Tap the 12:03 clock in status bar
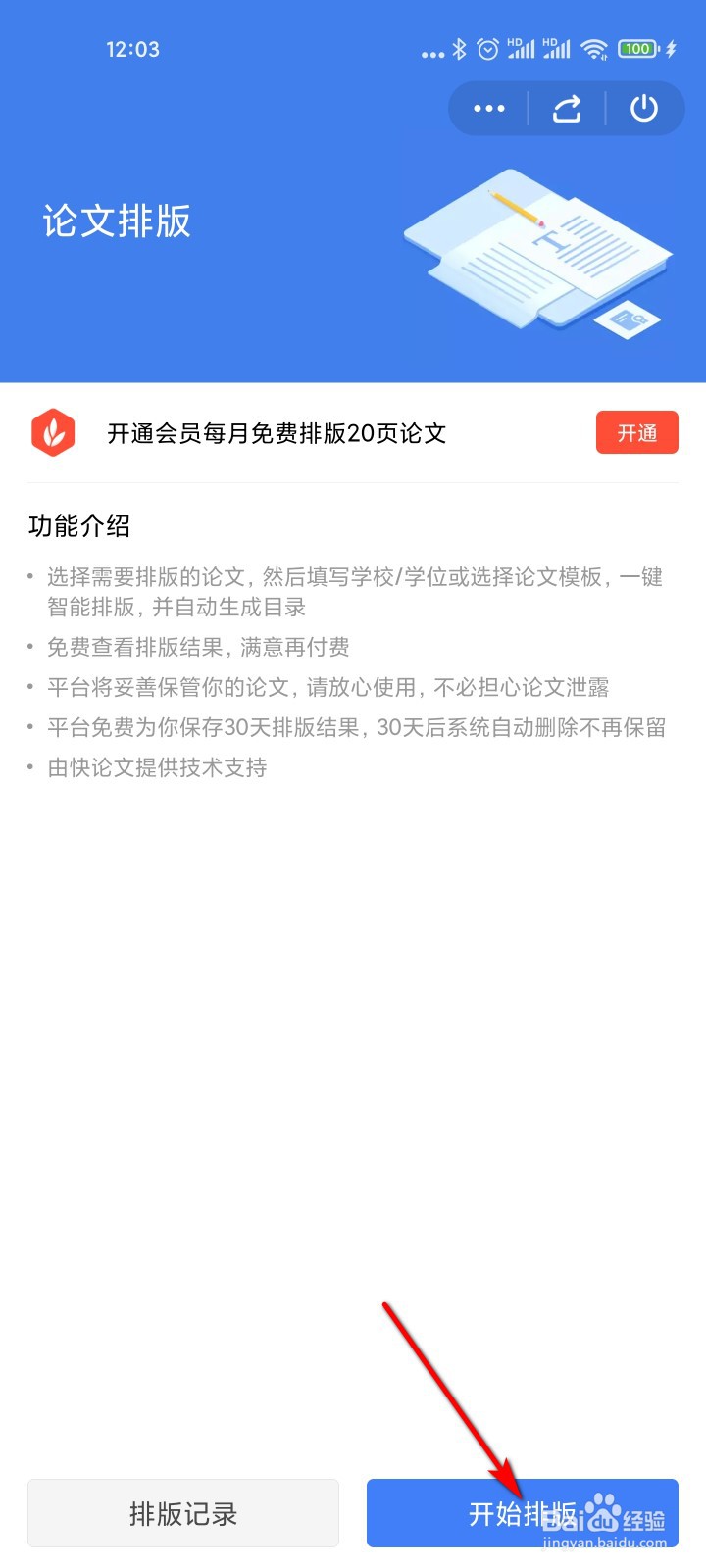Image resolution: width=706 pixels, height=1568 pixels. click(133, 49)
